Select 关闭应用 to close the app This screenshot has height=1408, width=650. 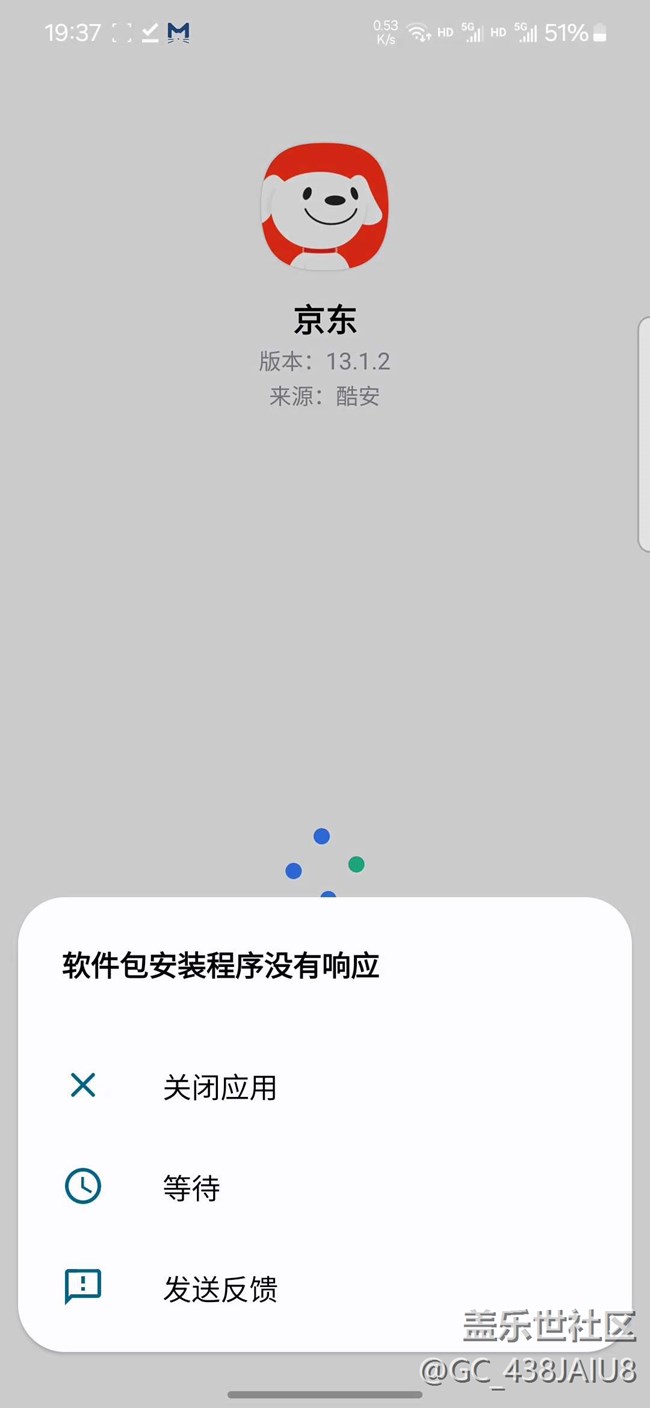219,1087
